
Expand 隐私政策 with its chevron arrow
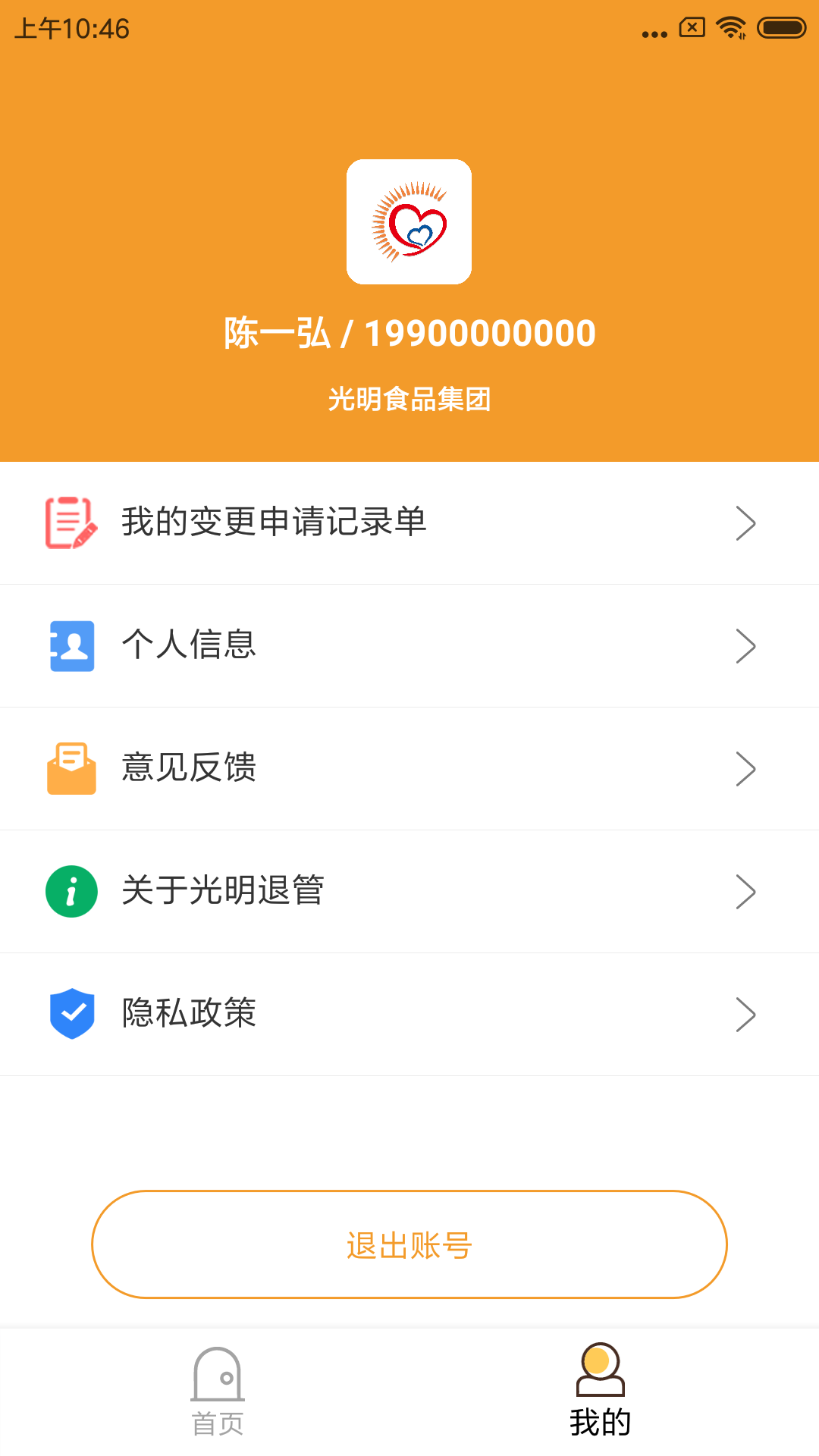pyautogui.click(x=747, y=1014)
